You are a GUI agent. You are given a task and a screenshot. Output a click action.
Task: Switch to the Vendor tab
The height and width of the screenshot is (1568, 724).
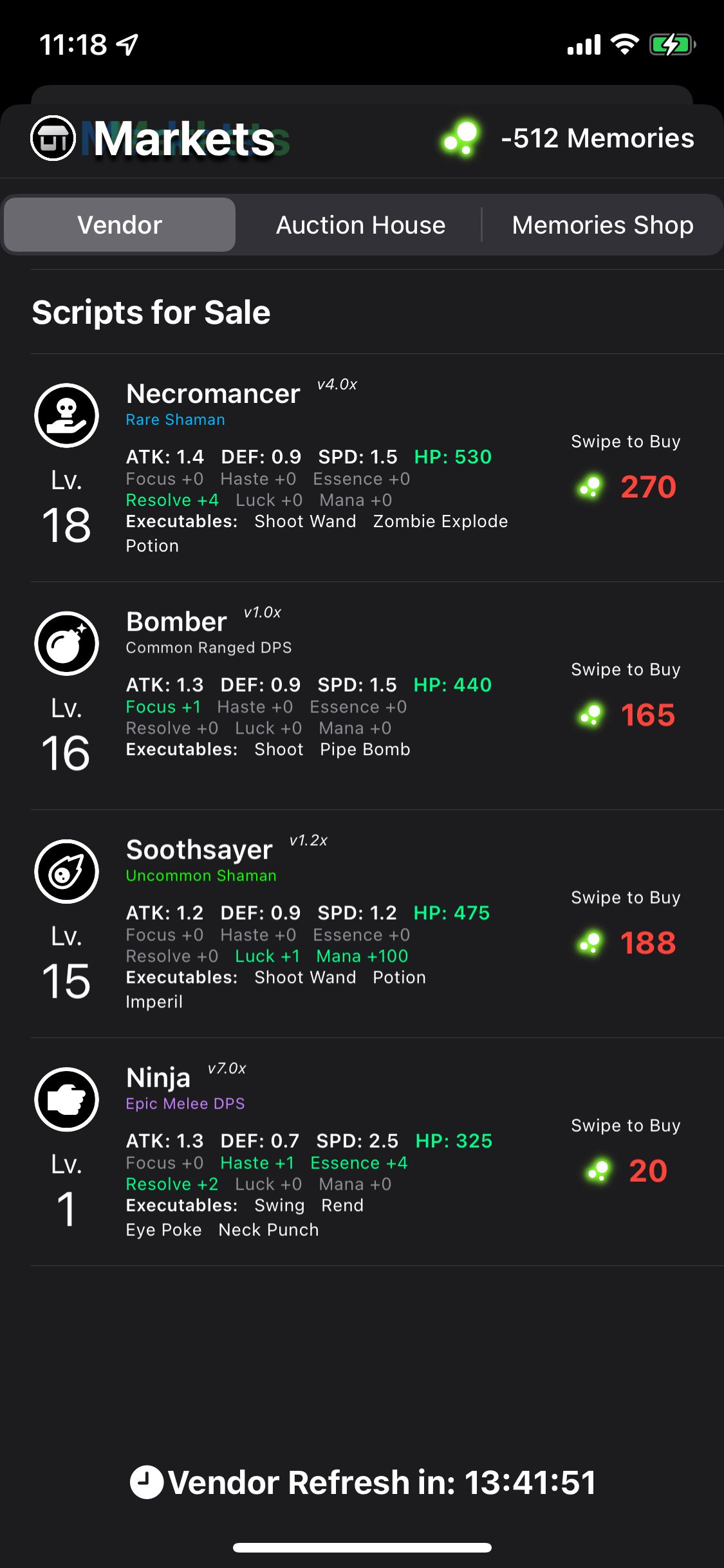[x=120, y=225]
